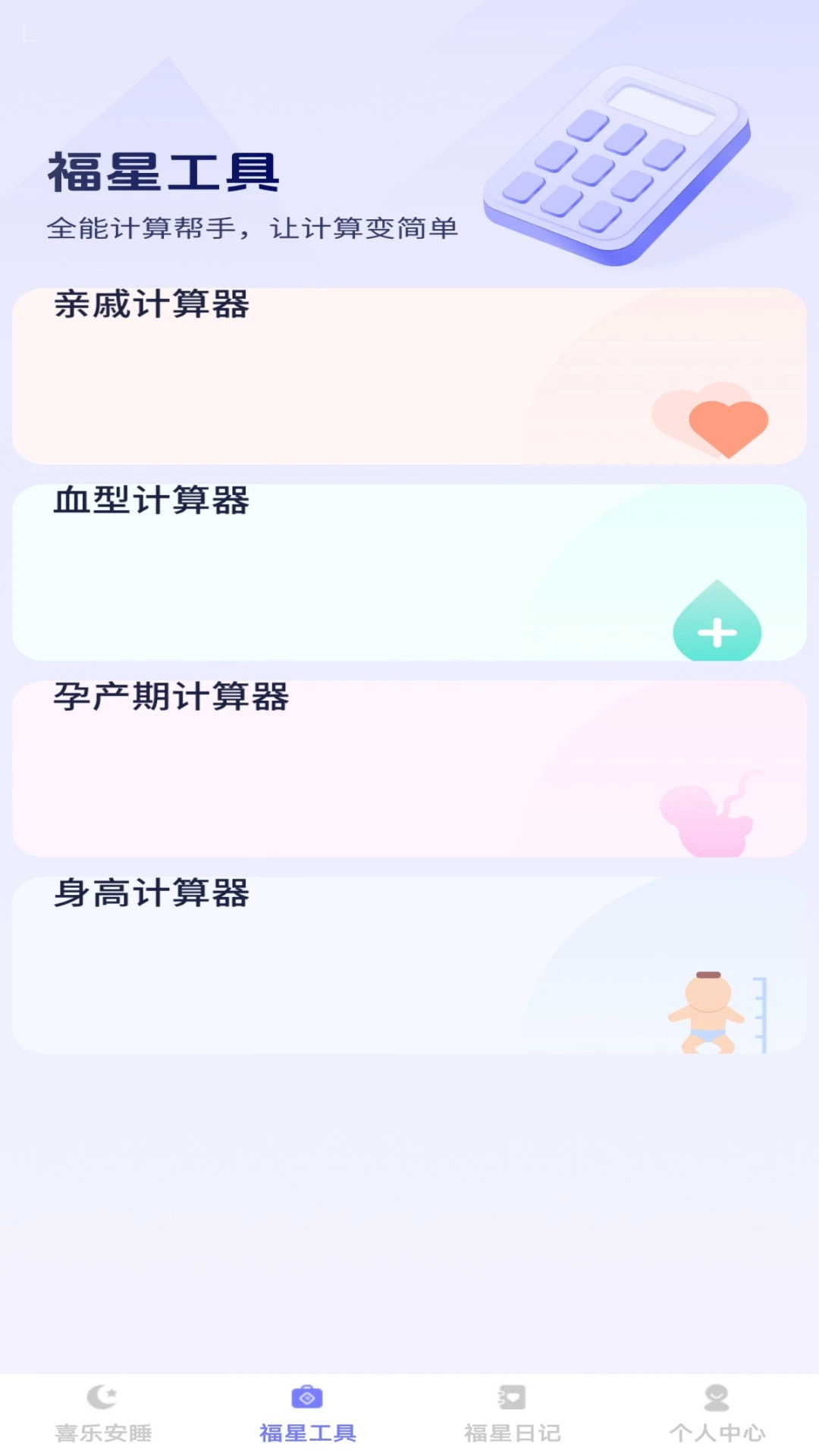Switch to the 喜乐安睡 tab
The height and width of the screenshot is (1456, 819).
click(102, 1414)
